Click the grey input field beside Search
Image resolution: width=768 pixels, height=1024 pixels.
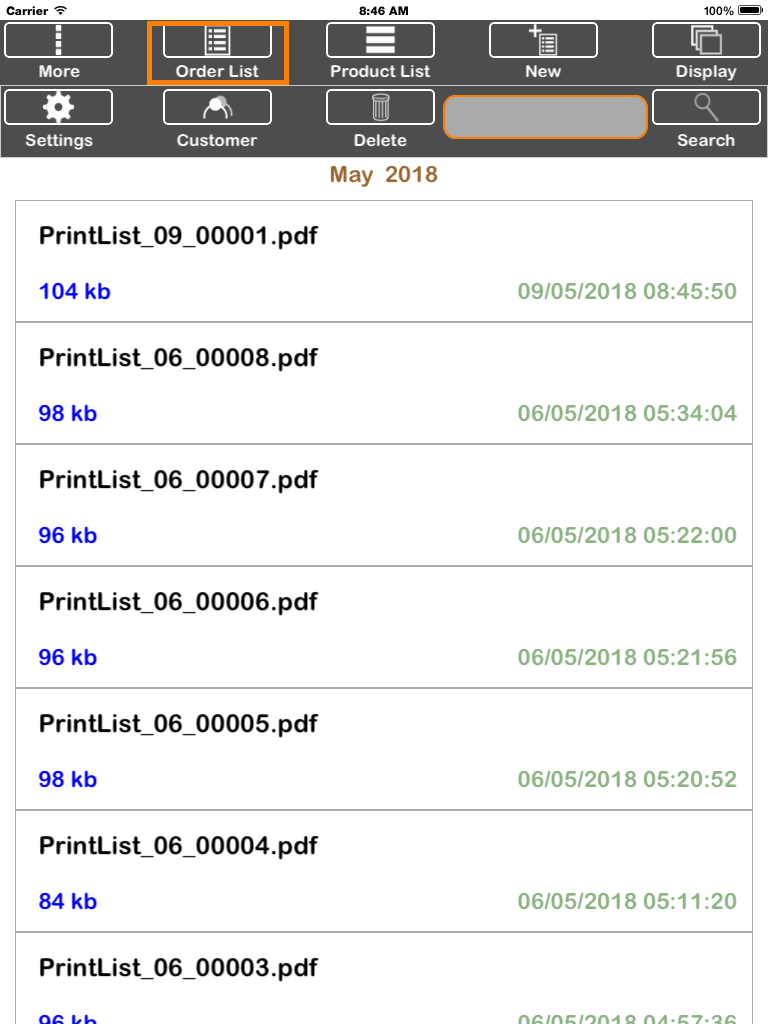(x=544, y=117)
